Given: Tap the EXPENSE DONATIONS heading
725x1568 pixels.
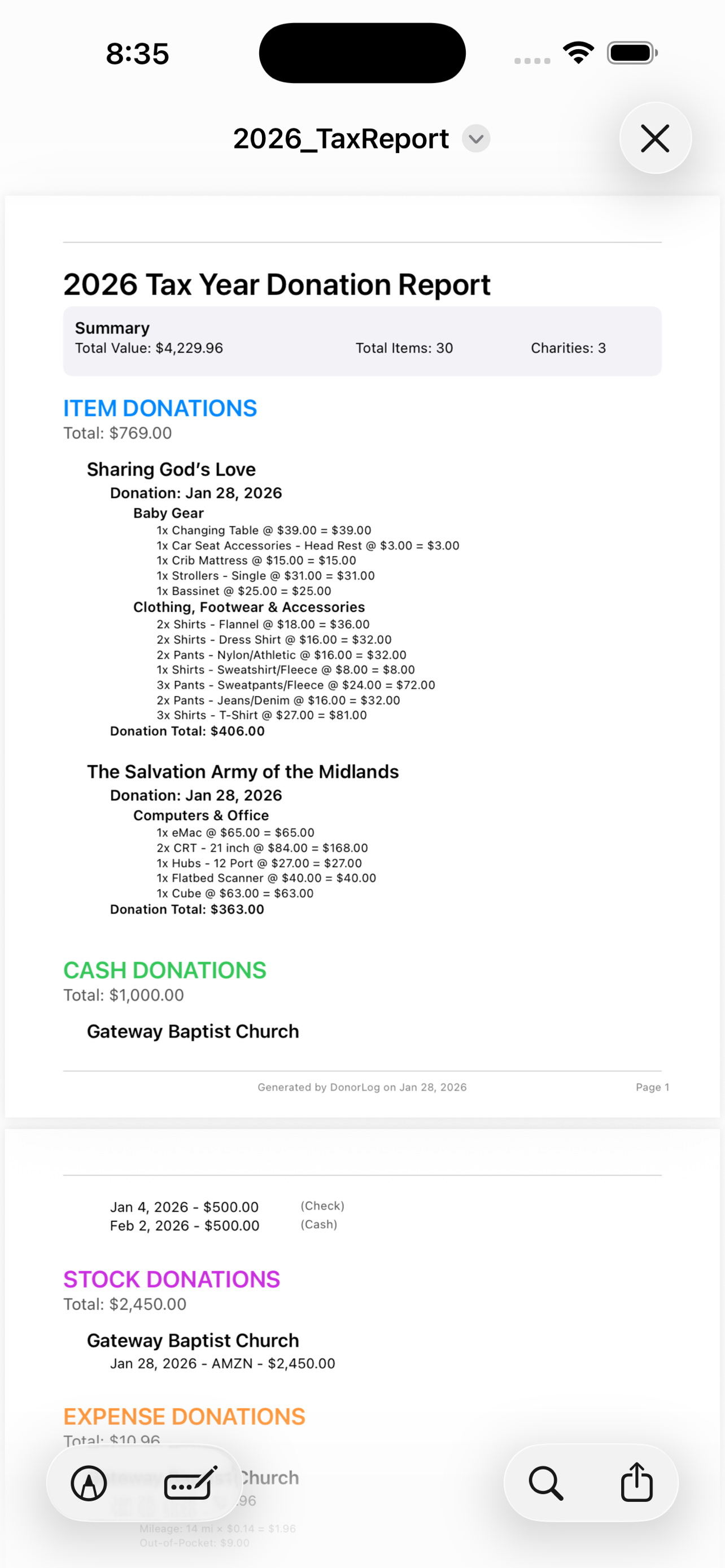Looking at the screenshot, I should [x=184, y=1416].
